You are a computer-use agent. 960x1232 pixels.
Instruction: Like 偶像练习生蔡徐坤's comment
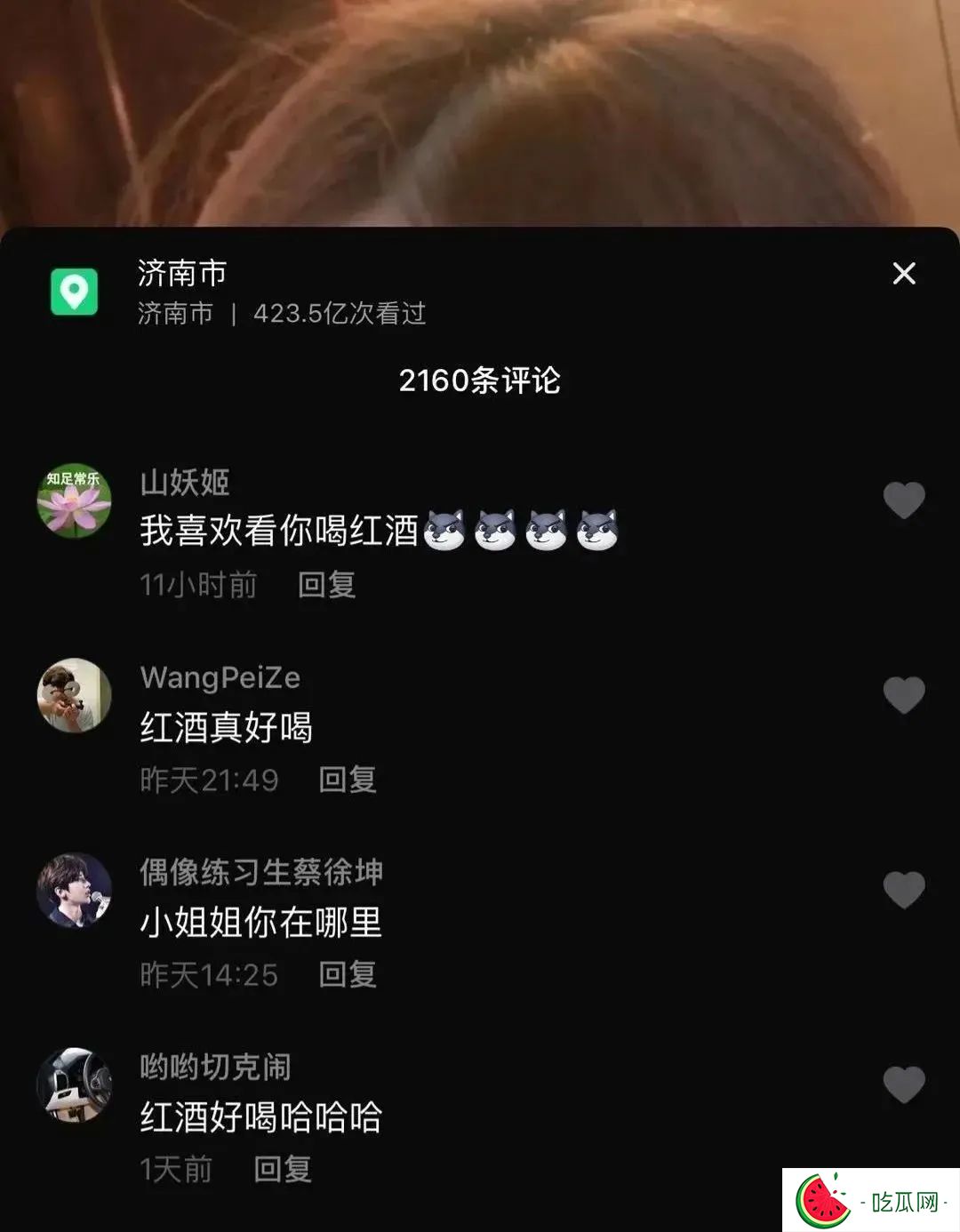point(903,889)
